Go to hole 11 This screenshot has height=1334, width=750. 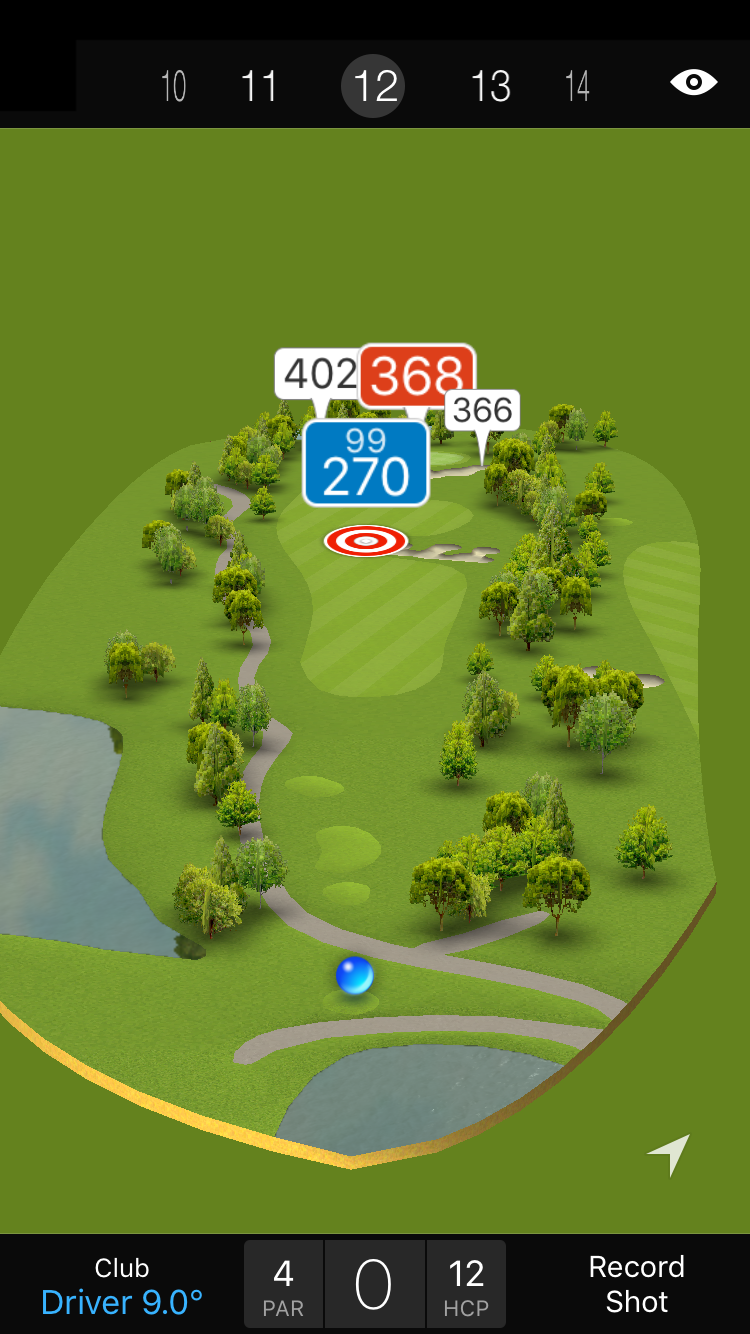pyautogui.click(x=259, y=86)
